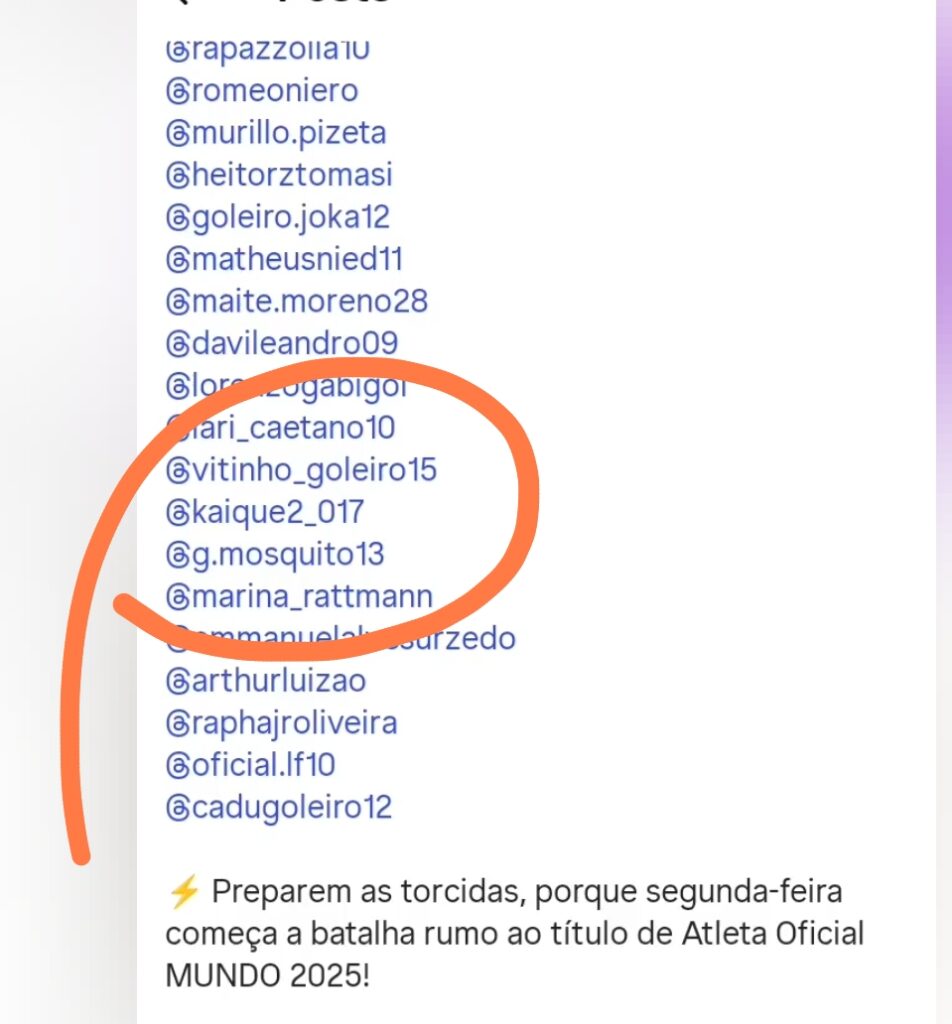Visit @g.mosquito13 profile link

coord(275,554)
